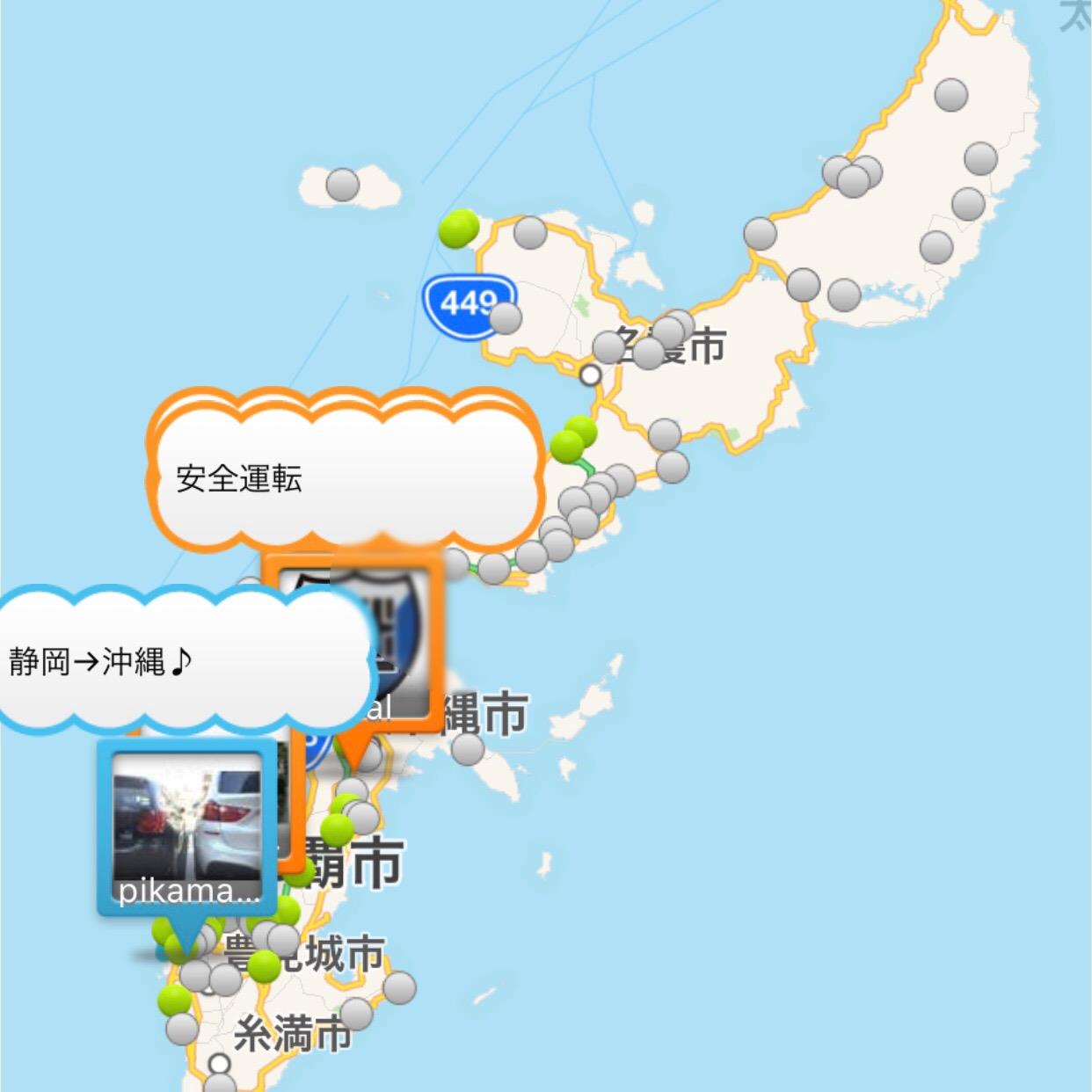Open the 安全運転 speech bubble
Viewport: 1092px width, 1092px height.
pyautogui.click(x=345, y=477)
